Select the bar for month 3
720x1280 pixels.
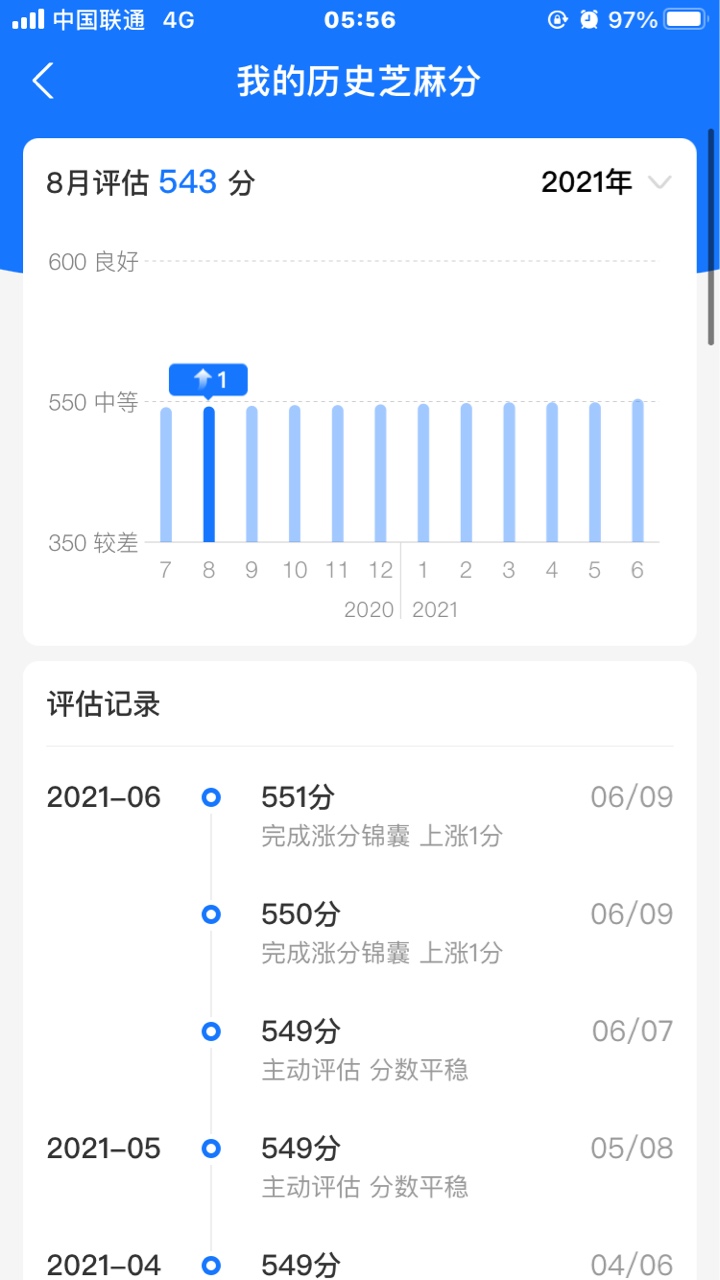pos(509,473)
